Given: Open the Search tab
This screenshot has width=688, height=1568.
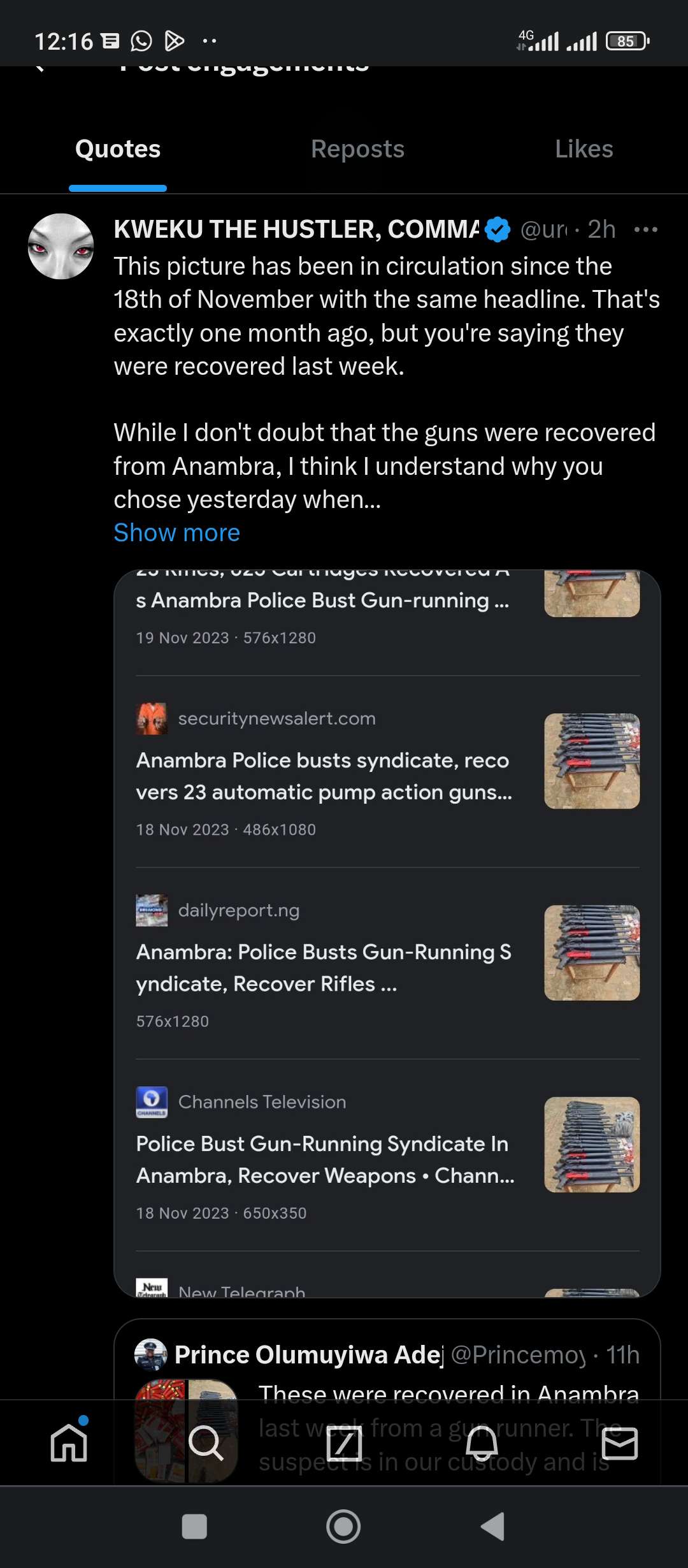Looking at the screenshot, I should click(206, 1443).
